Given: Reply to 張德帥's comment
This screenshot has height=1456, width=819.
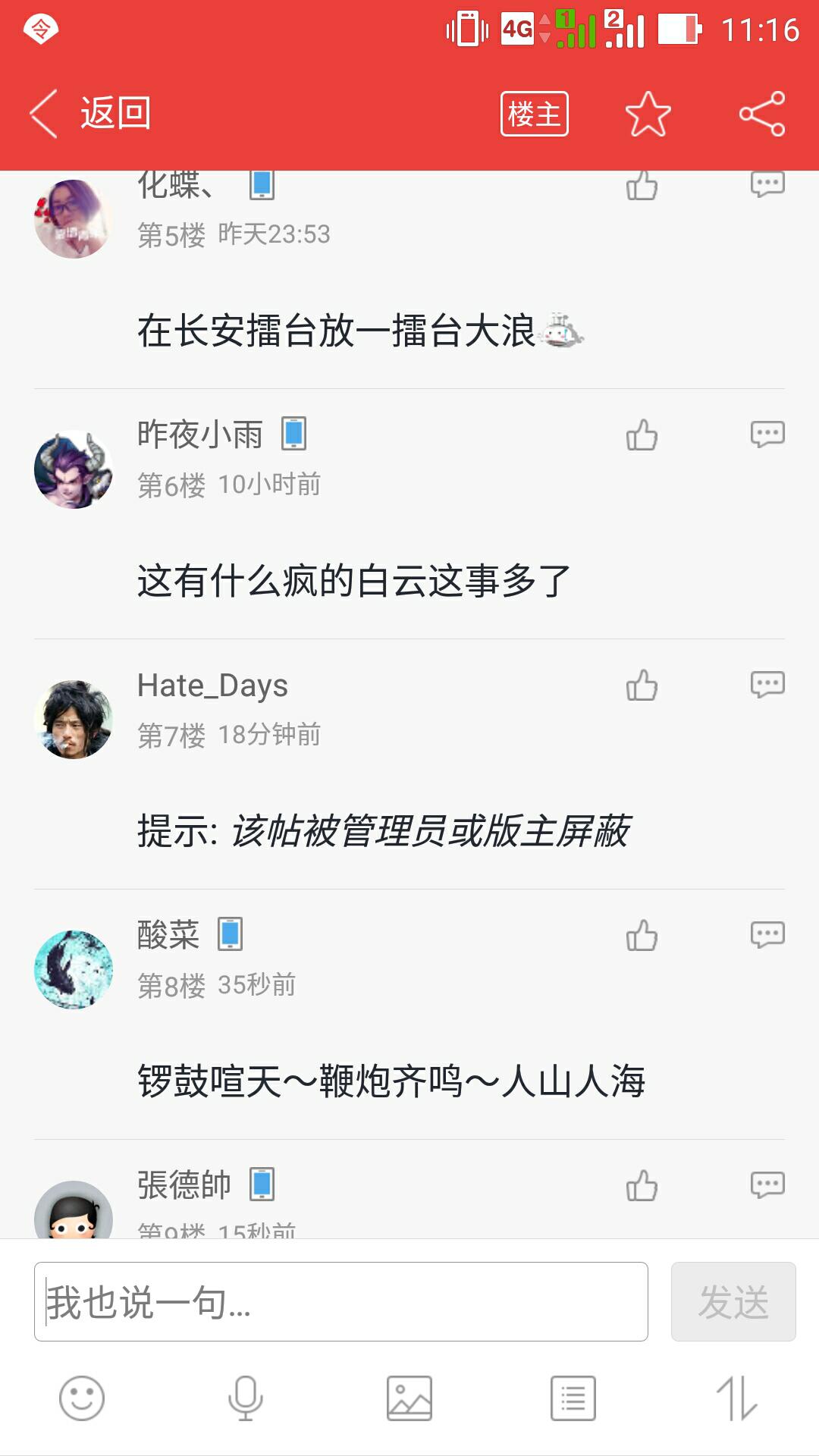Looking at the screenshot, I should pos(767,1185).
